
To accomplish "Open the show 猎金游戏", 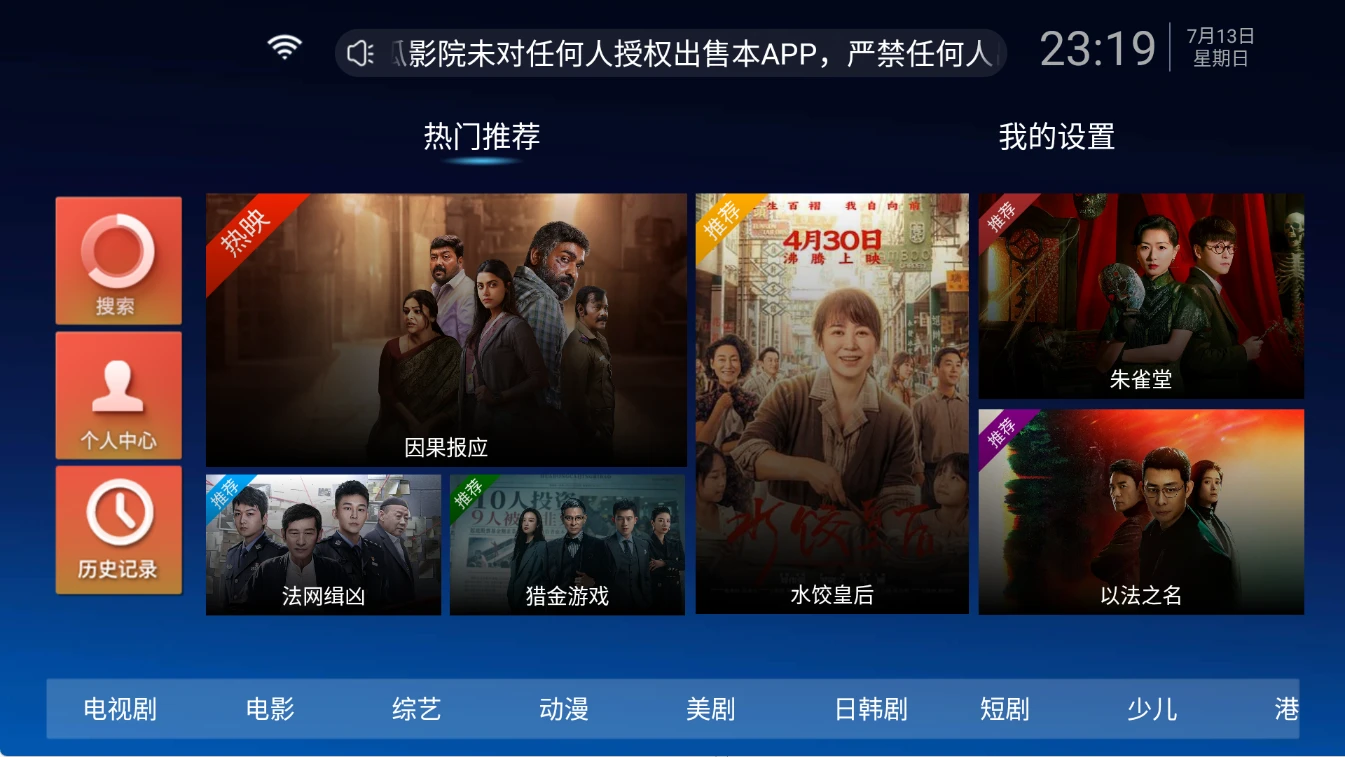I will 567,544.
